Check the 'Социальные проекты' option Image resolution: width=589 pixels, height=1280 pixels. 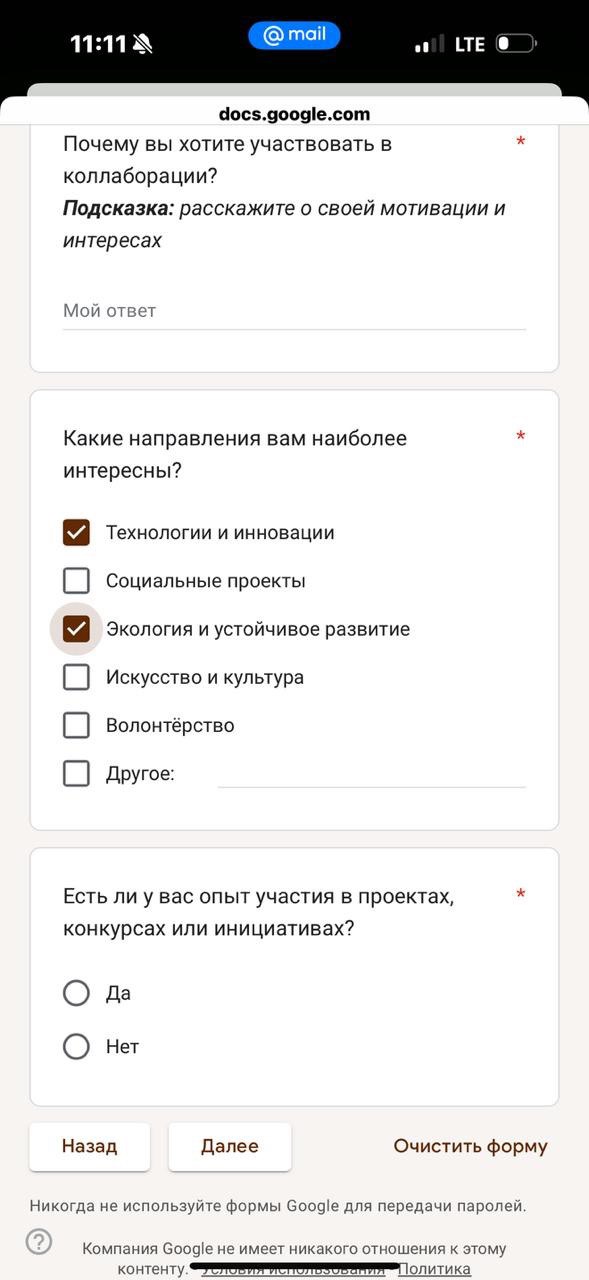77,581
